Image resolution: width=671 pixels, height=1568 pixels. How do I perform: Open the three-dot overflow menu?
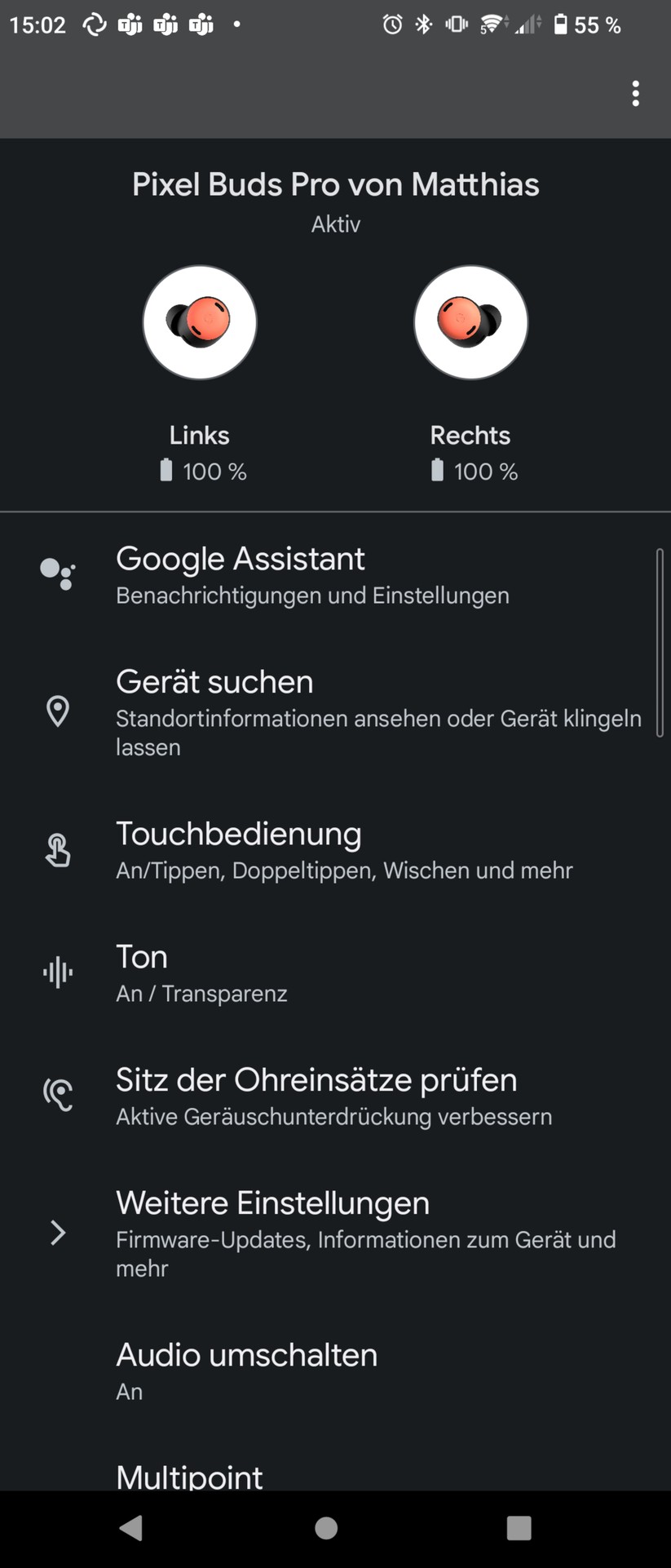[x=635, y=94]
